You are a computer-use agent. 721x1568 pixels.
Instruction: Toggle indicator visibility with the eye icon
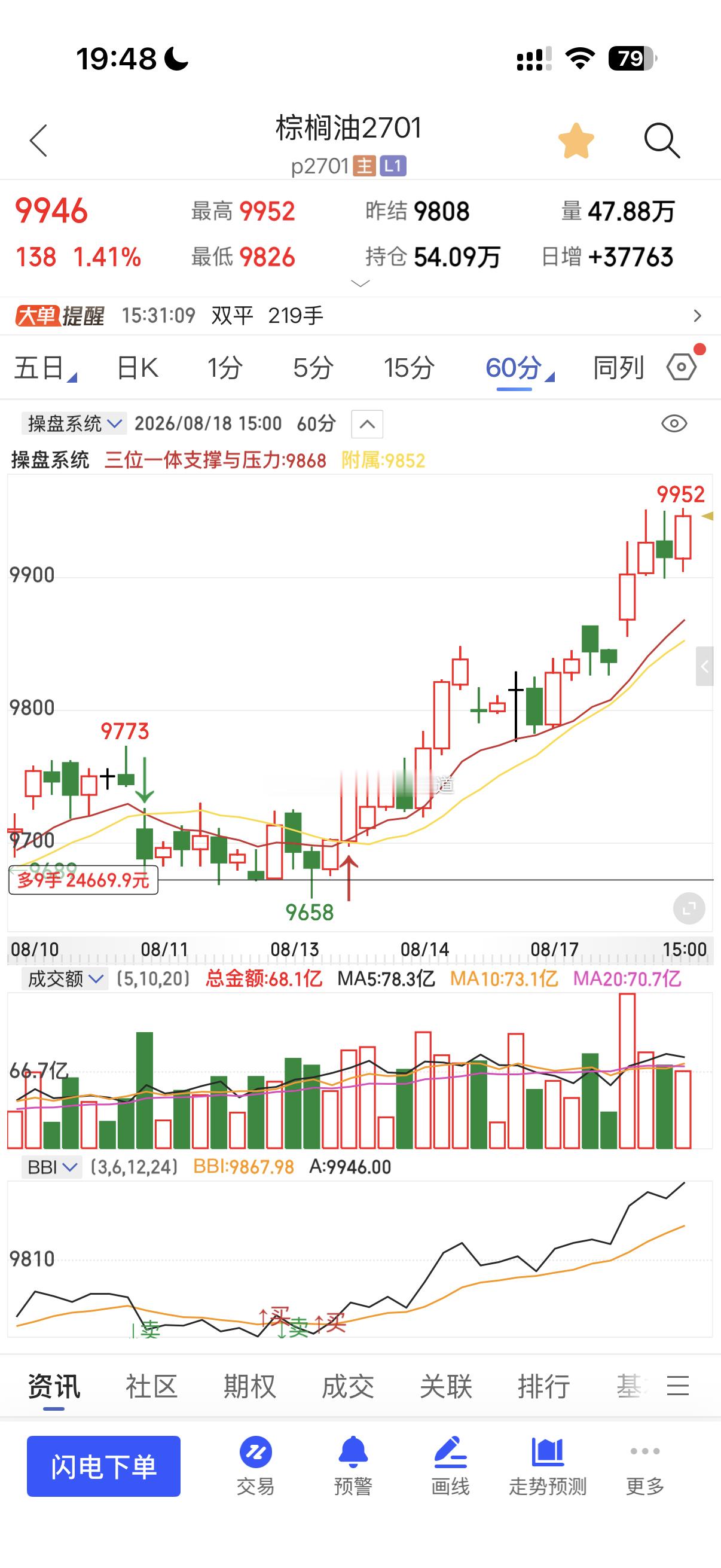[674, 423]
